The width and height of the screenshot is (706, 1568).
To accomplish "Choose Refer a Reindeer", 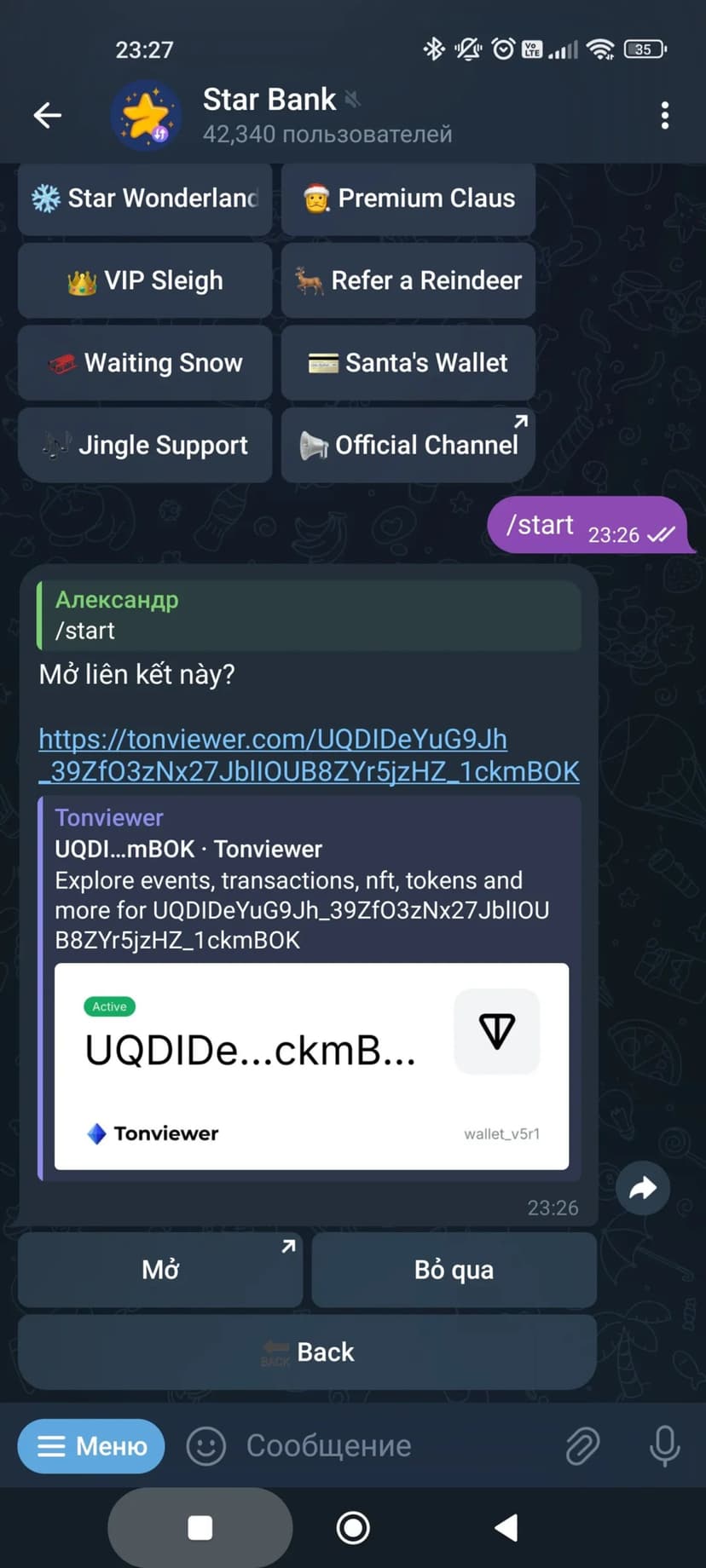I will pos(408,280).
